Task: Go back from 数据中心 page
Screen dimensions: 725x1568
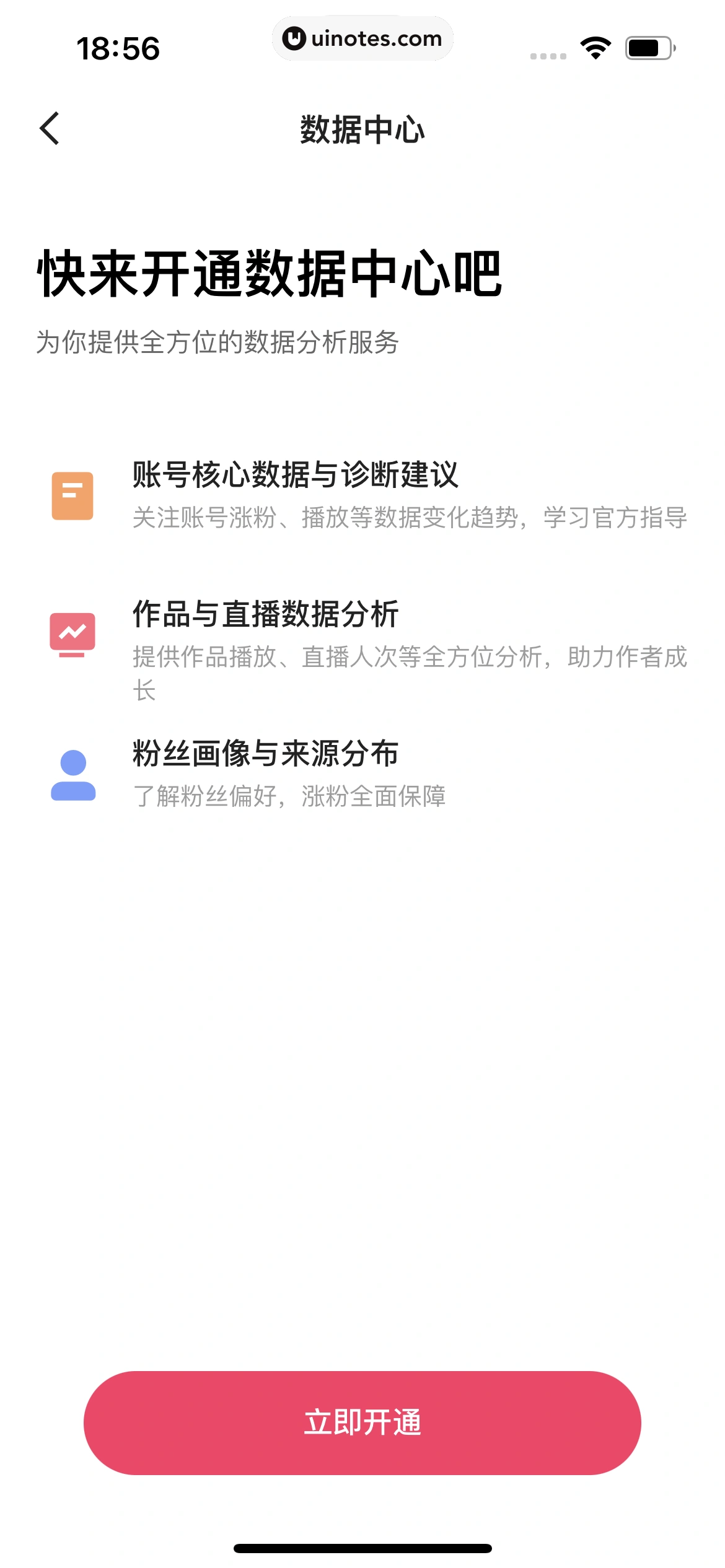Action: pos(50,129)
